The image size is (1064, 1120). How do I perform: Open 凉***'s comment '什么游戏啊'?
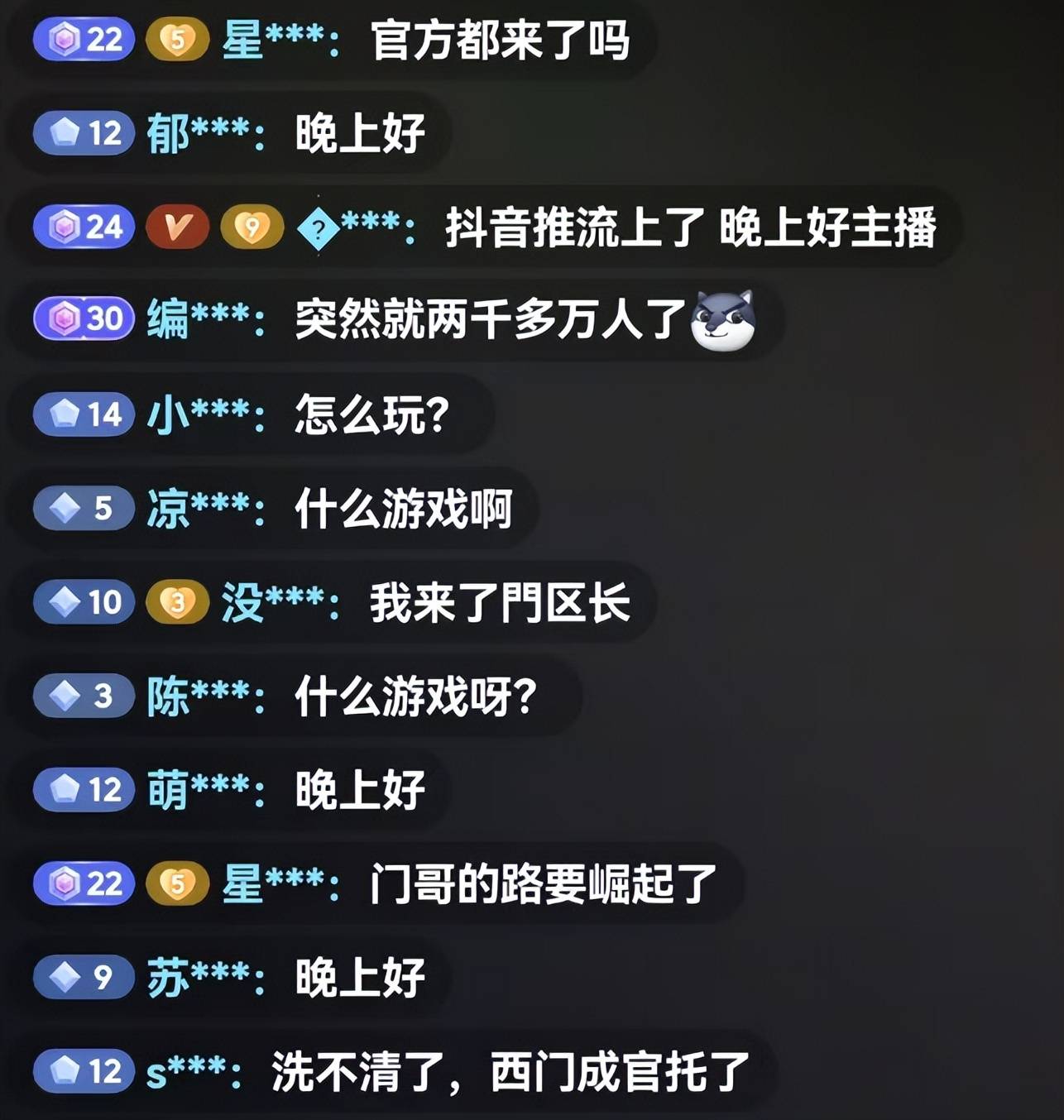point(404,509)
